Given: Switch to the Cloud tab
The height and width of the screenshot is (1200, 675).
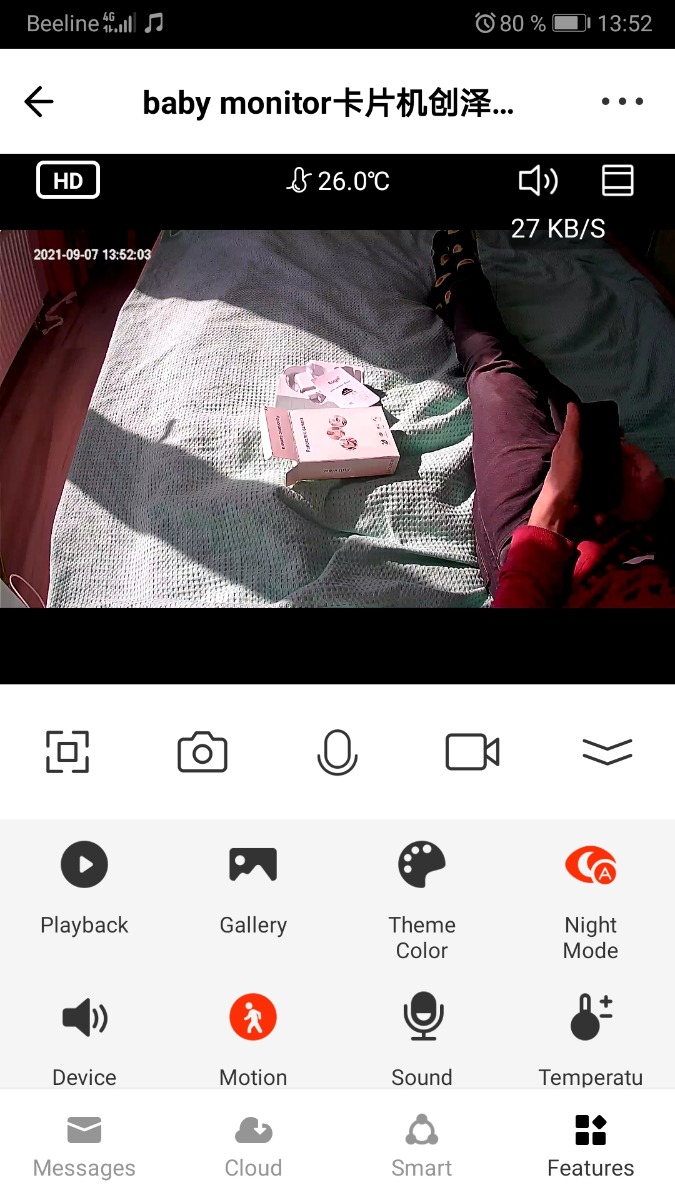Looking at the screenshot, I should 253,1146.
